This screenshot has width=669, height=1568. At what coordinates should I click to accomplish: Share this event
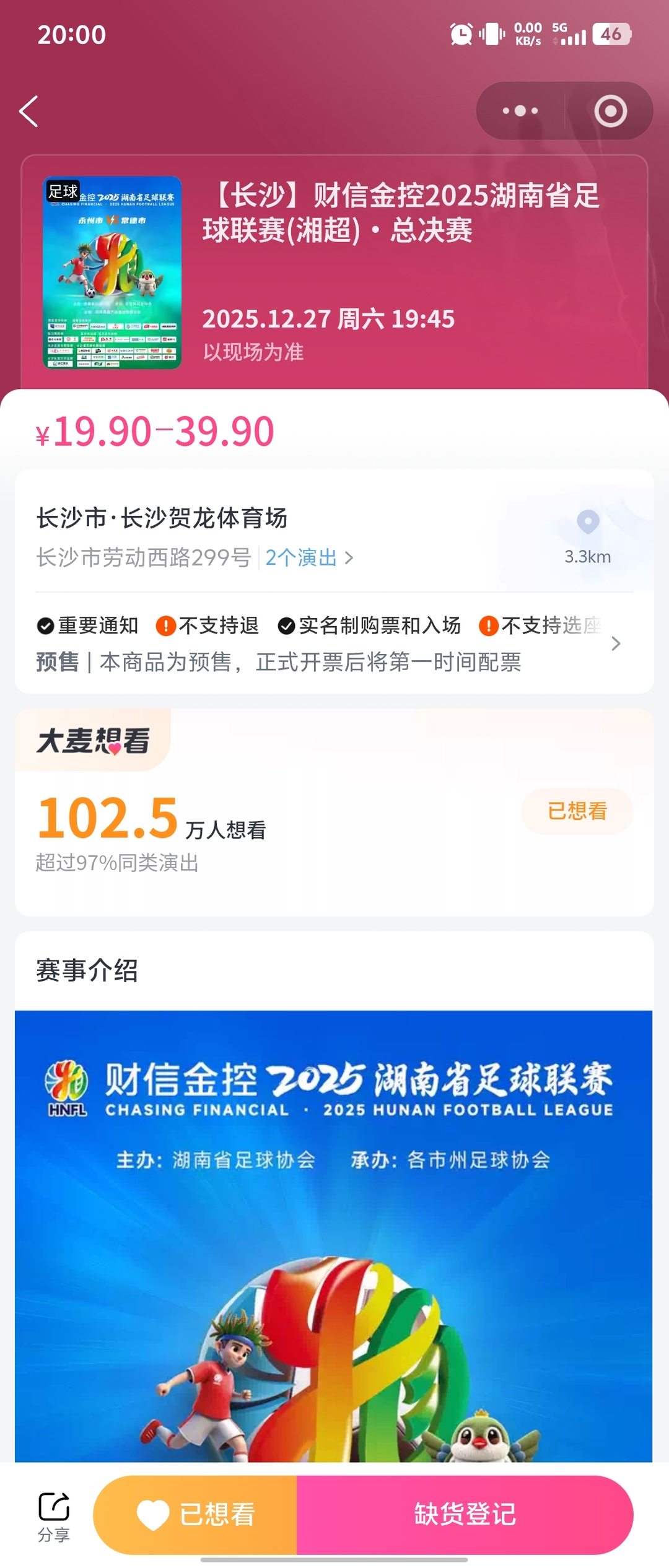(x=54, y=1516)
